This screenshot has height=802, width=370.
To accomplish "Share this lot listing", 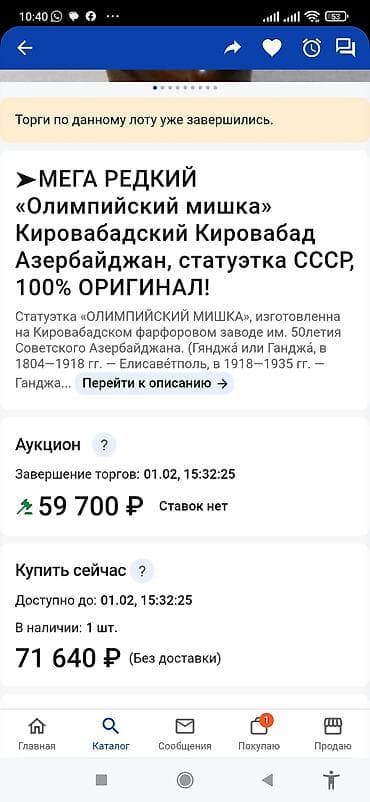I will pos(233,48).
